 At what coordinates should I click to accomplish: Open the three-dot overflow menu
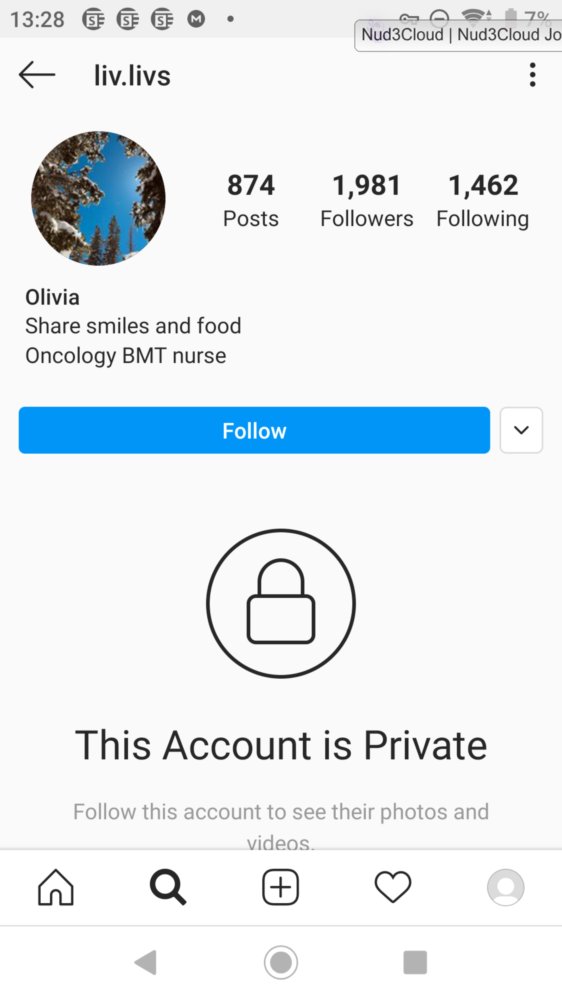point(532,75)
